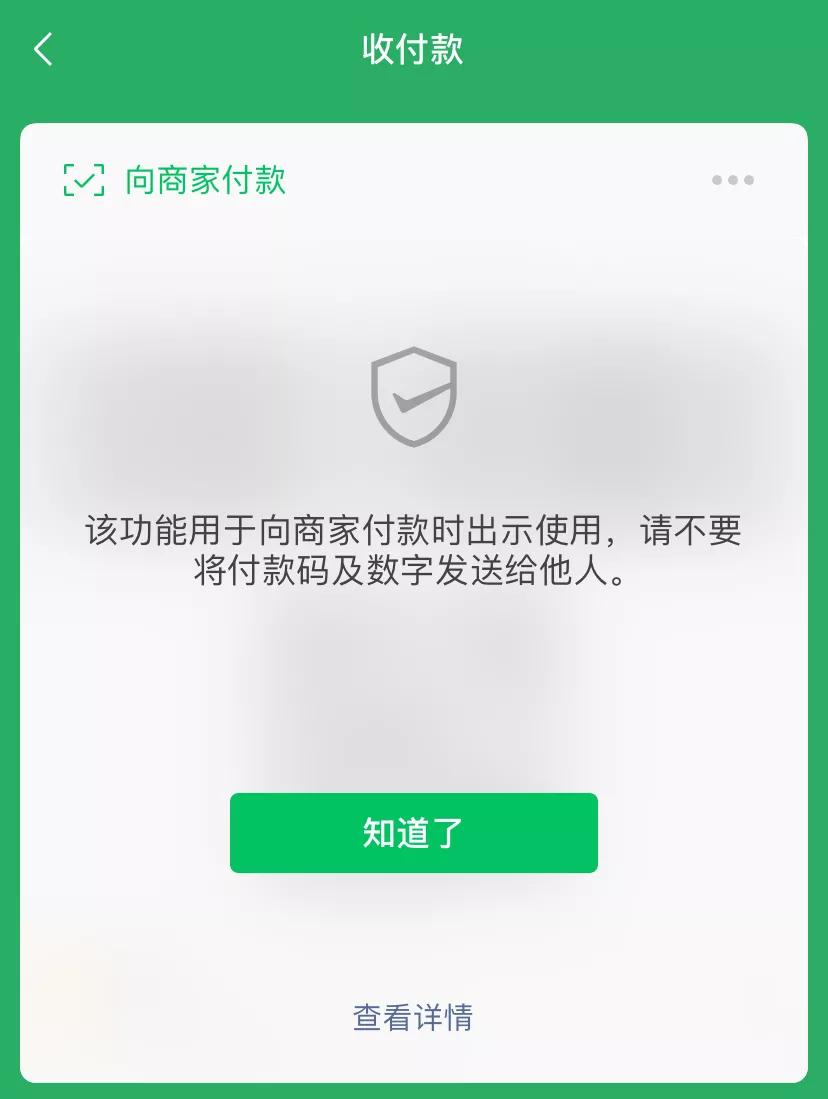Select the 收付款 title bar text
Image resolution: width=828 pixels, height=1099 pixels.
pyautogui.click(x=413, y=49)
